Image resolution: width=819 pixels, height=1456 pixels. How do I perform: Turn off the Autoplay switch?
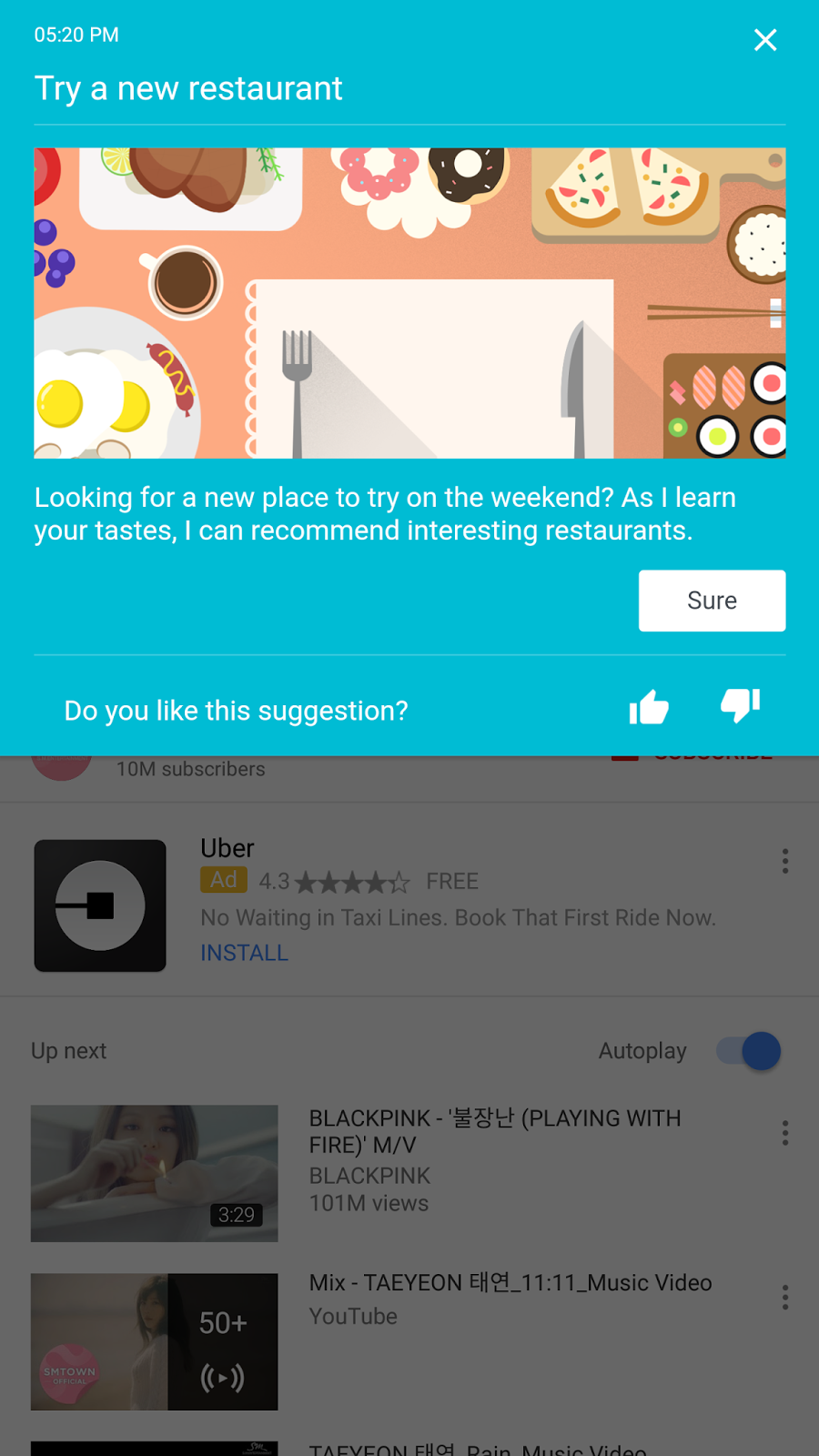point(748,1051)
